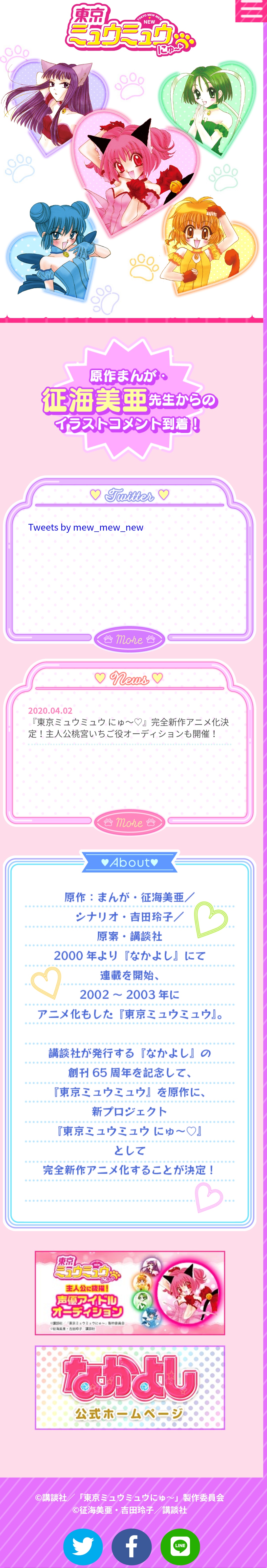The width and height of the screenshot is (267, 1568).
Task: Tap More under the News section
Action: tap(130, 822)
